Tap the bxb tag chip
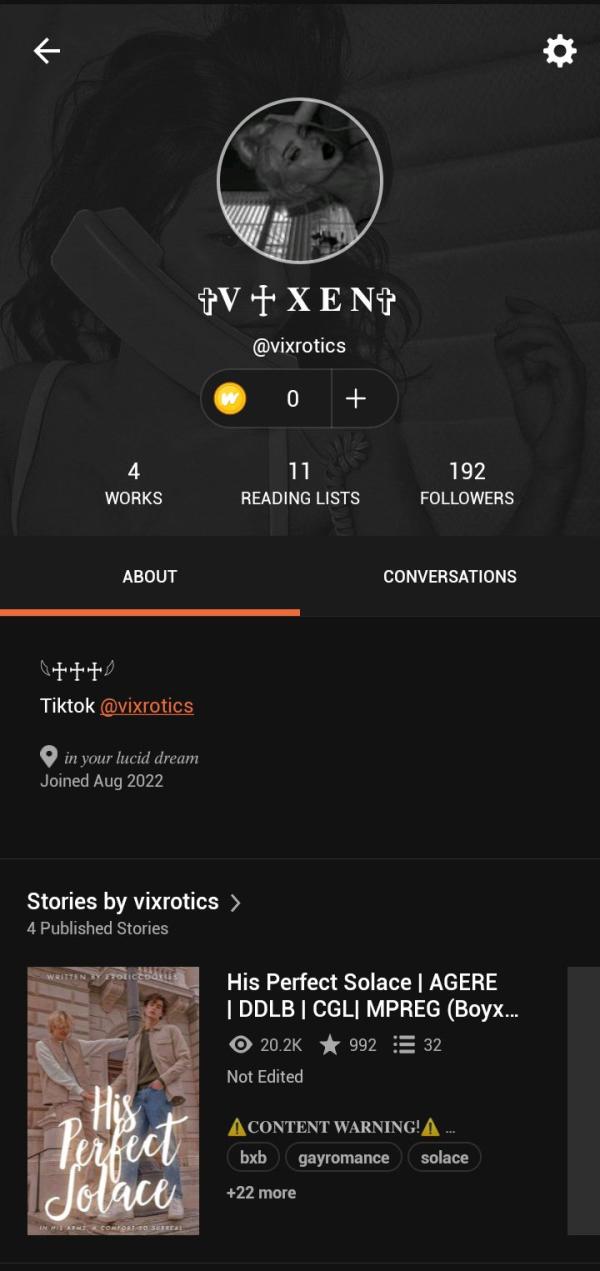600x1271 pixels. (x=253, y=1158)
